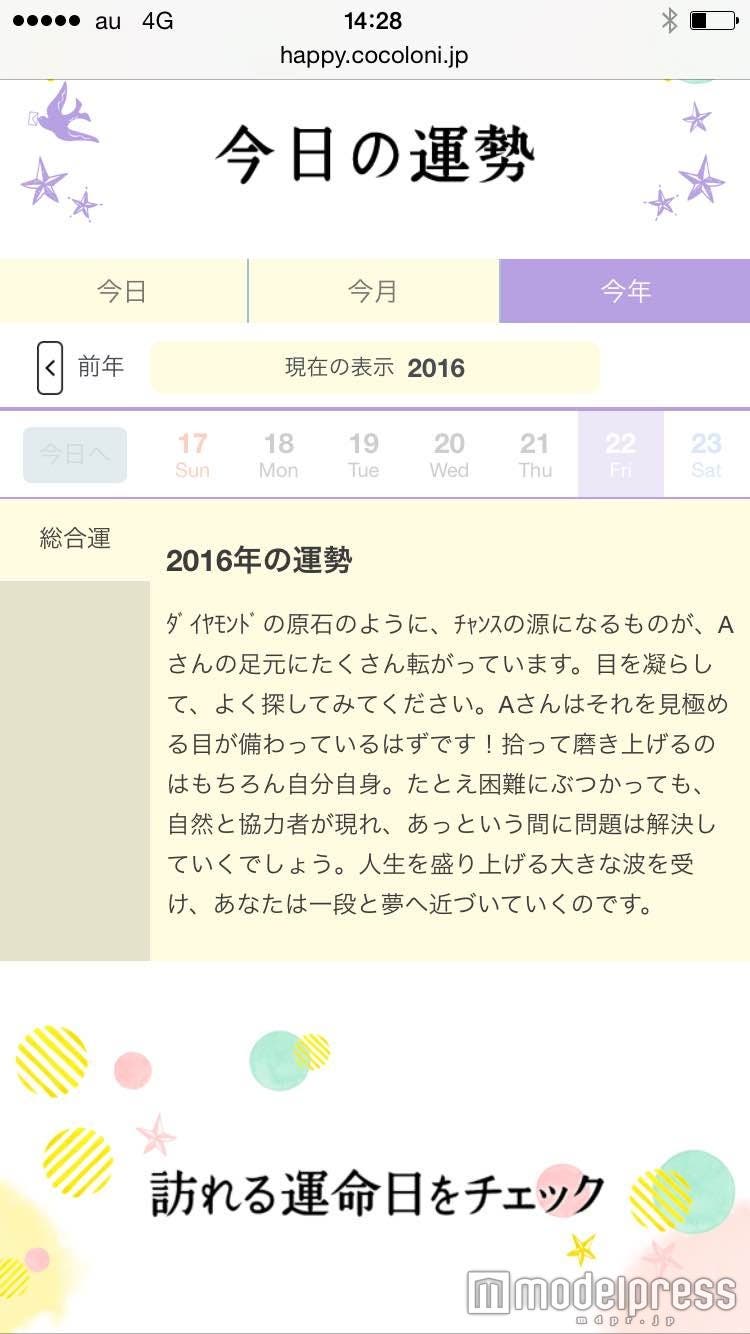Choose Saturday the 23rd
750x1334 pixels.
pyautogui.click(x=706, y=455)
